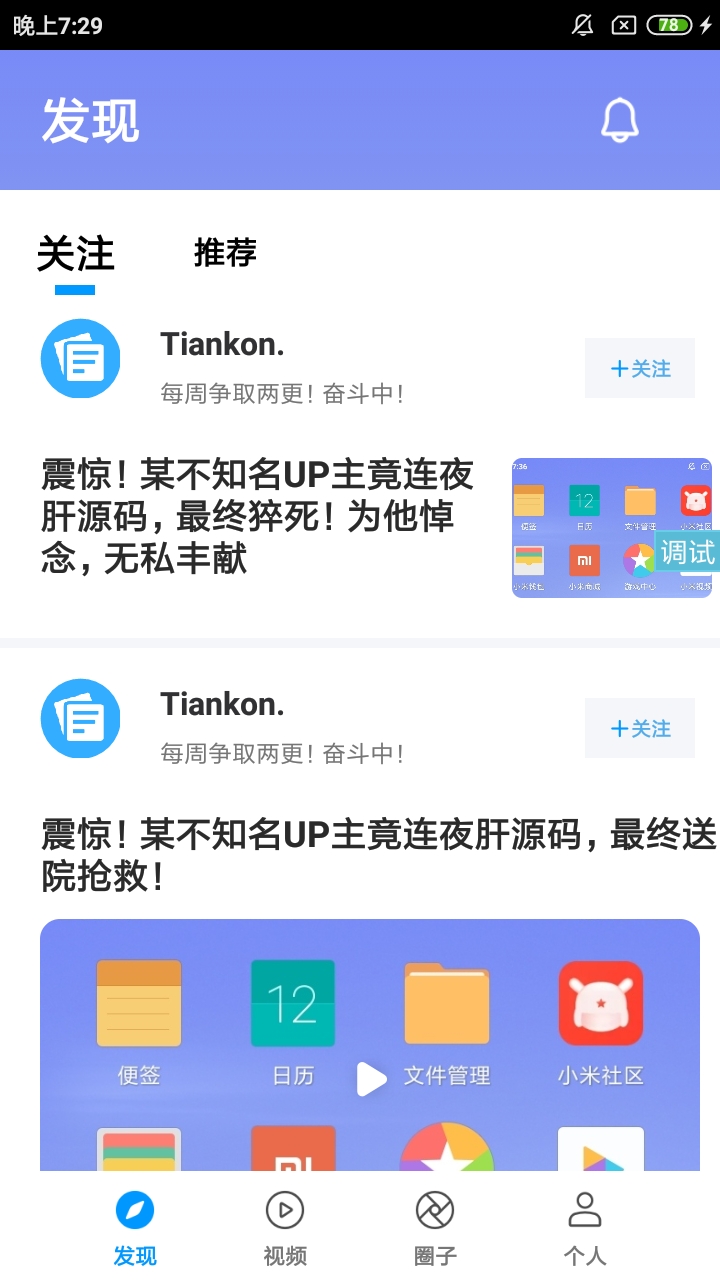The image size is (720, 1280).
Task: Go to the 视频 tab
Action: coord(285,1228)
